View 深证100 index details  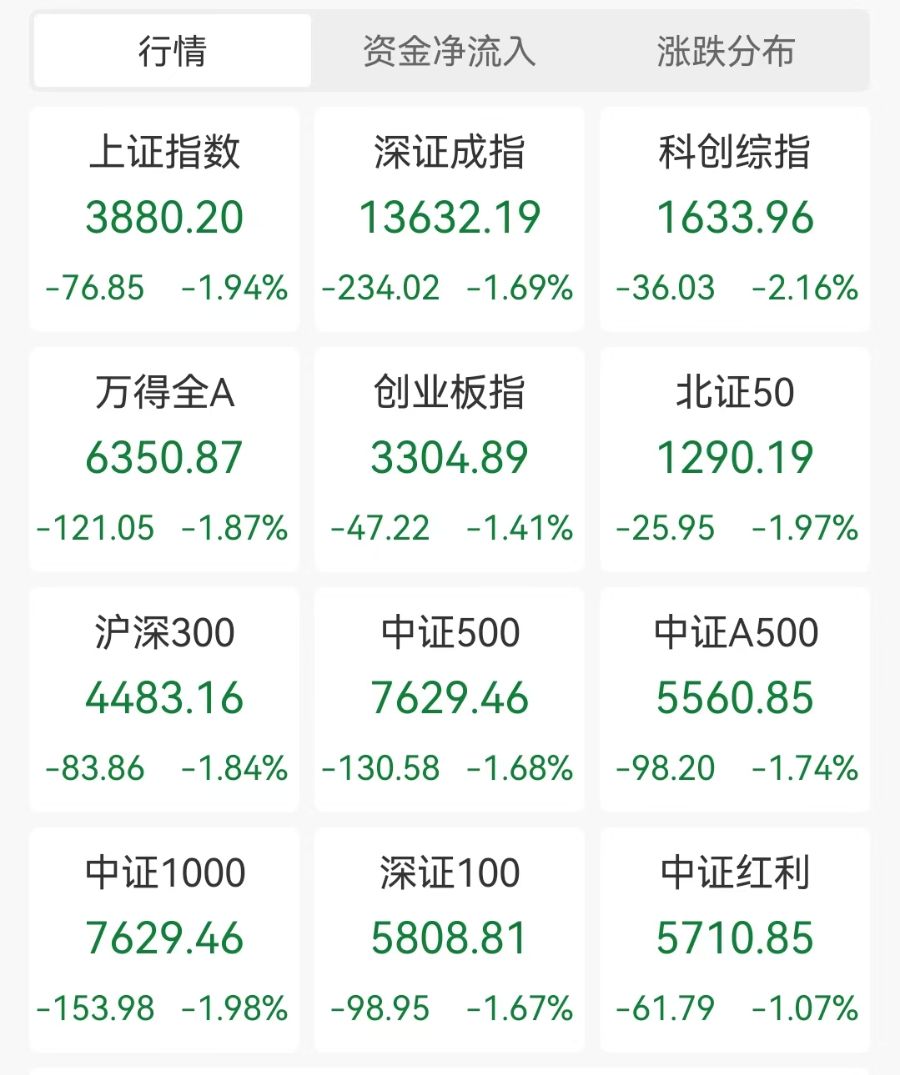(449, 938)
